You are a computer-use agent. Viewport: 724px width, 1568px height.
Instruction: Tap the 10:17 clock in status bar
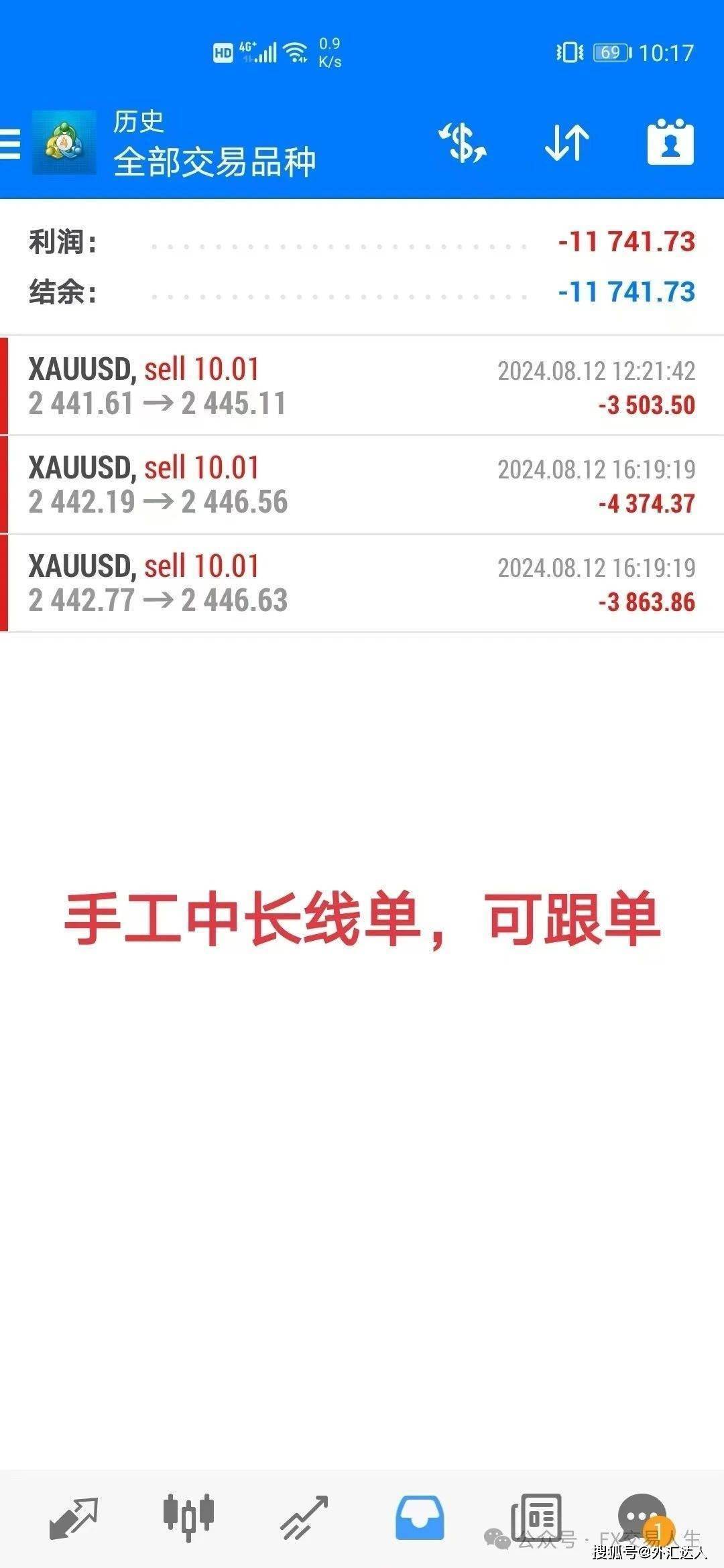click(x=667, y=52)
